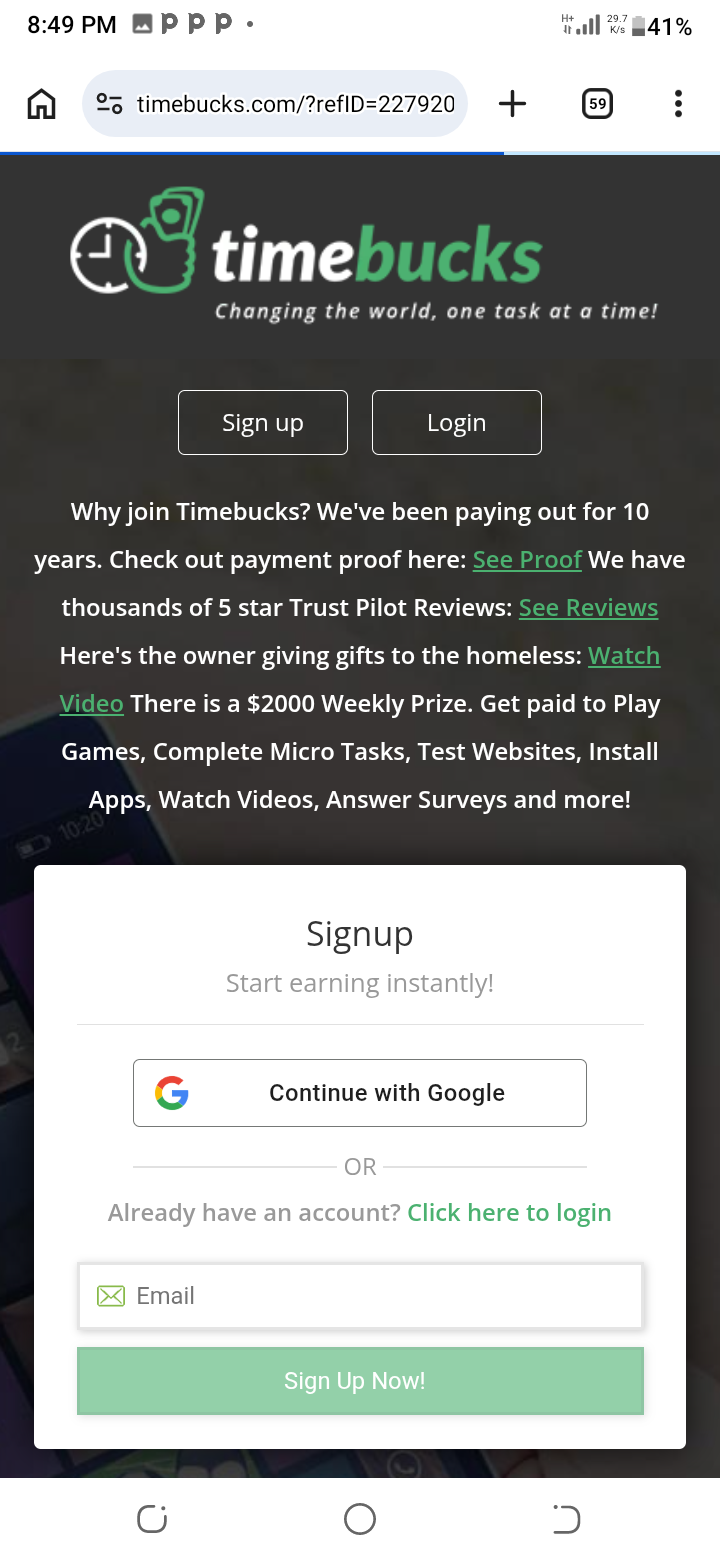
Task: Tap the system back button
Action: coord(566,1520)
